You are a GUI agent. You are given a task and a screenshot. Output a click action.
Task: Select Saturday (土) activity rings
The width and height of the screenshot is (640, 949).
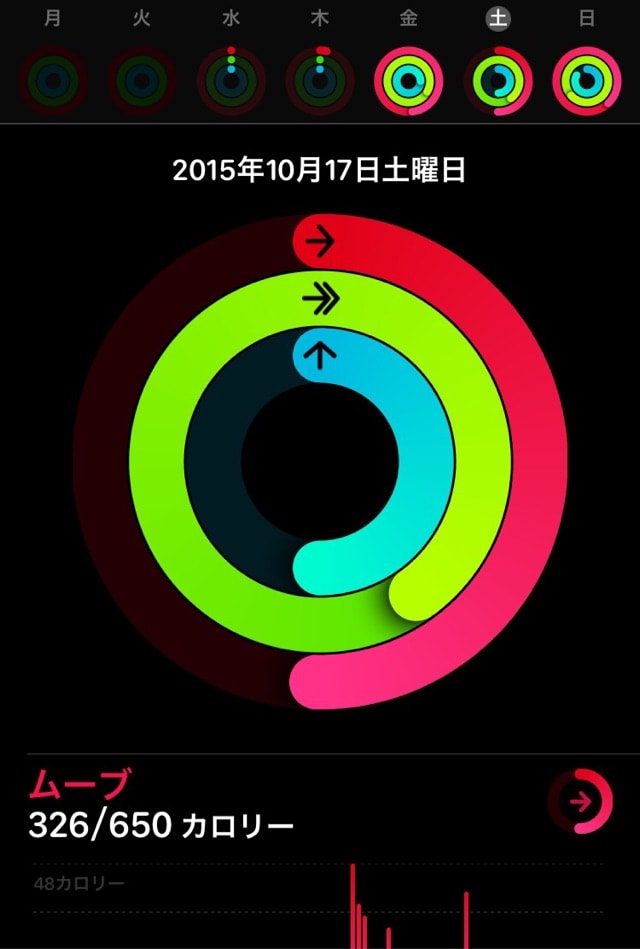click(498, 81)
